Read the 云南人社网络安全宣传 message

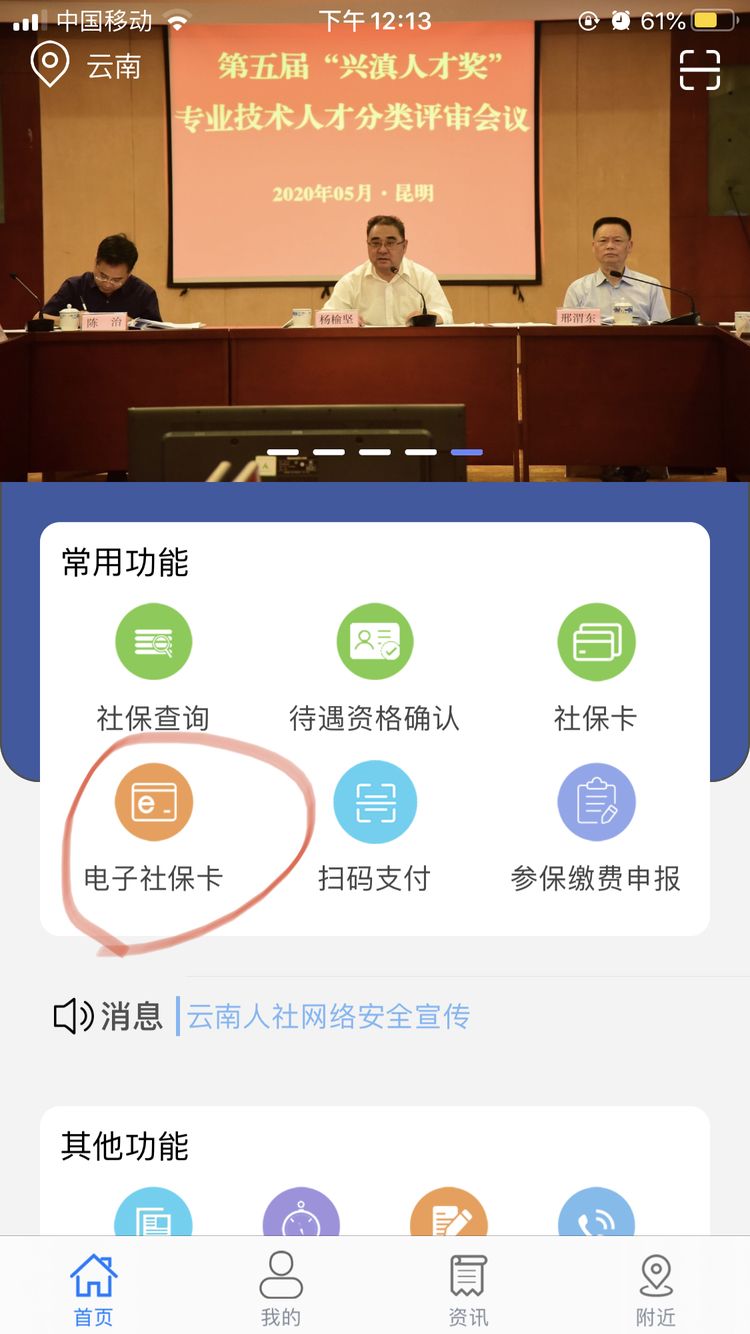coord(328,1017)
